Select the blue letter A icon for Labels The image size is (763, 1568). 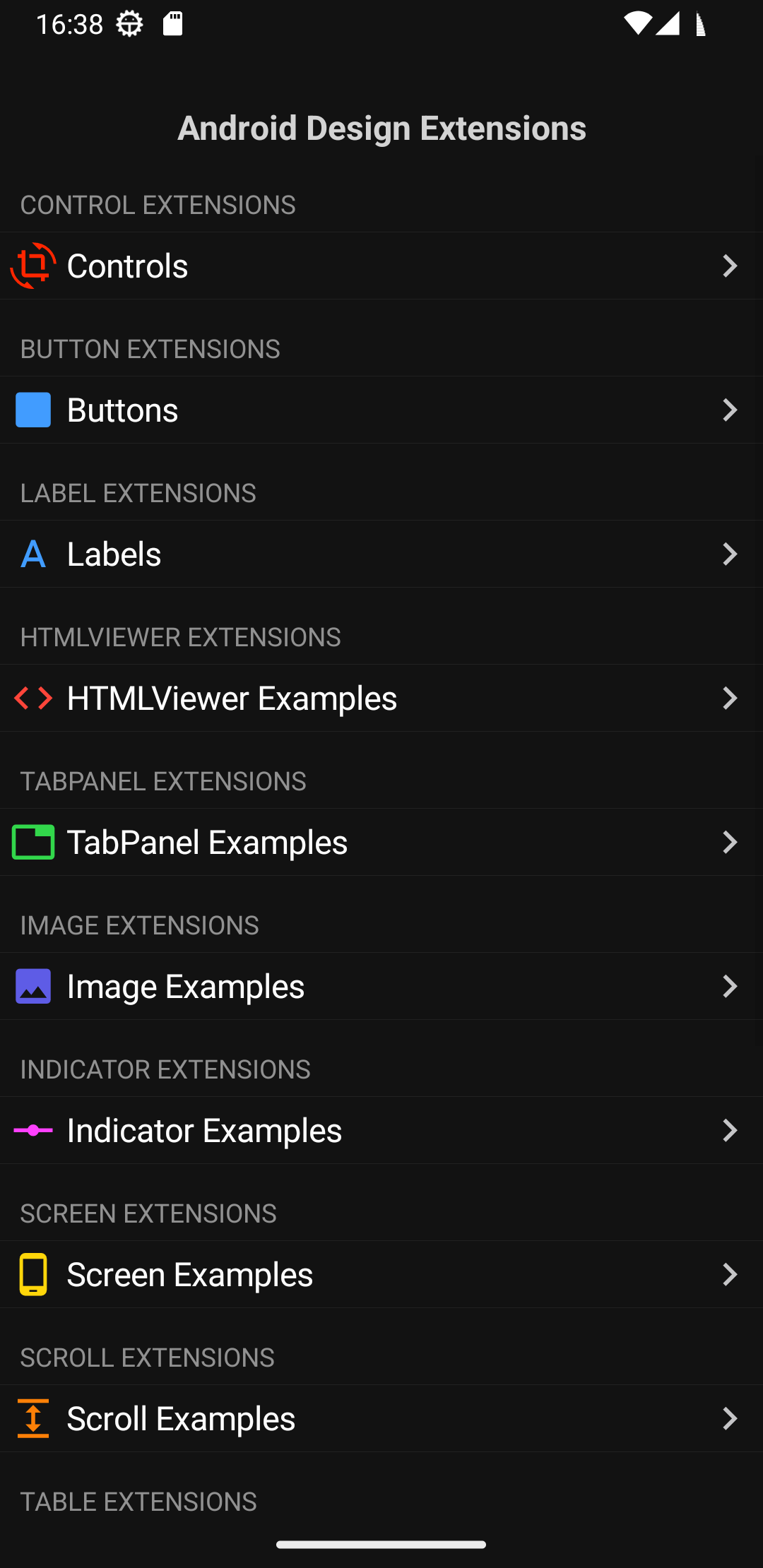click(x=33, y=554)
